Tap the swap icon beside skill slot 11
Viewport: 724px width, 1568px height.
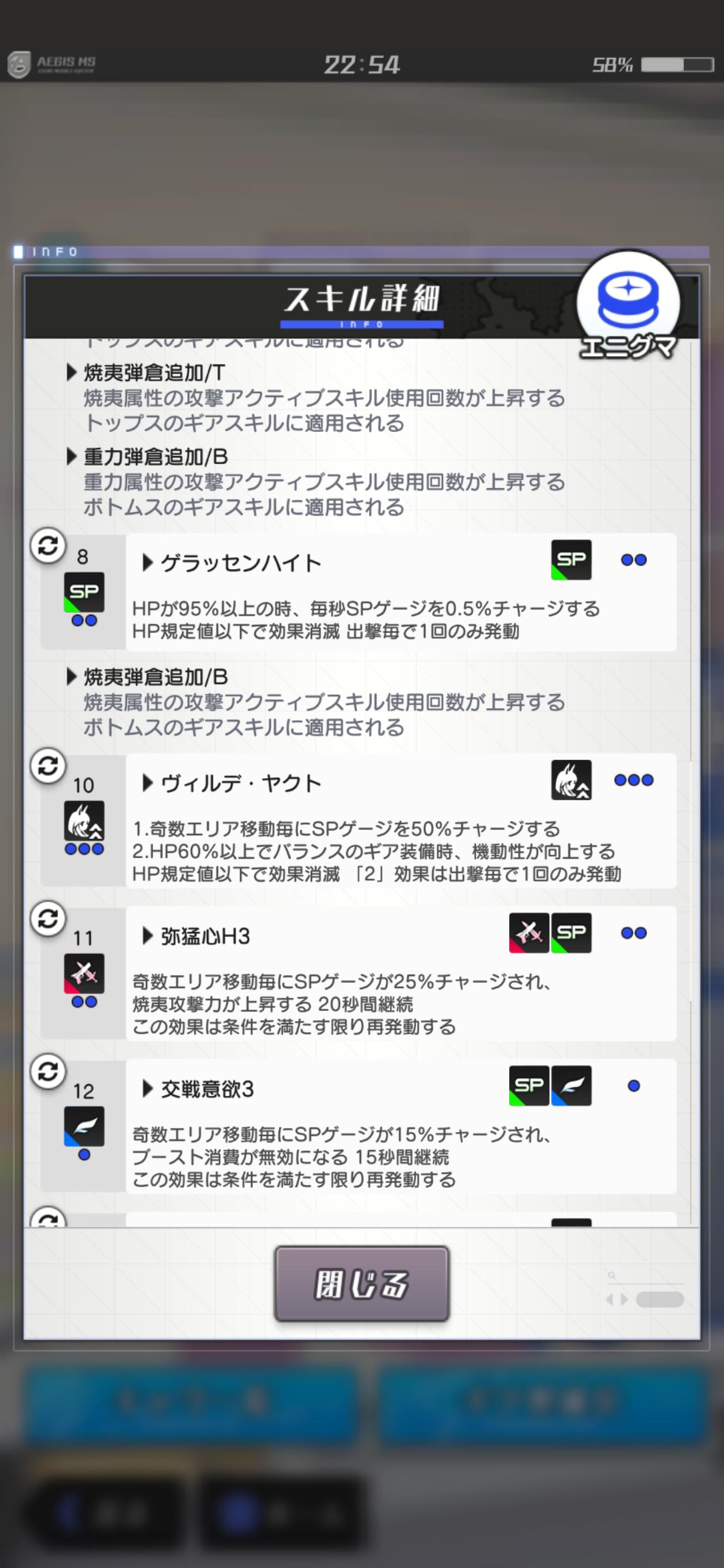pos(48,918)
